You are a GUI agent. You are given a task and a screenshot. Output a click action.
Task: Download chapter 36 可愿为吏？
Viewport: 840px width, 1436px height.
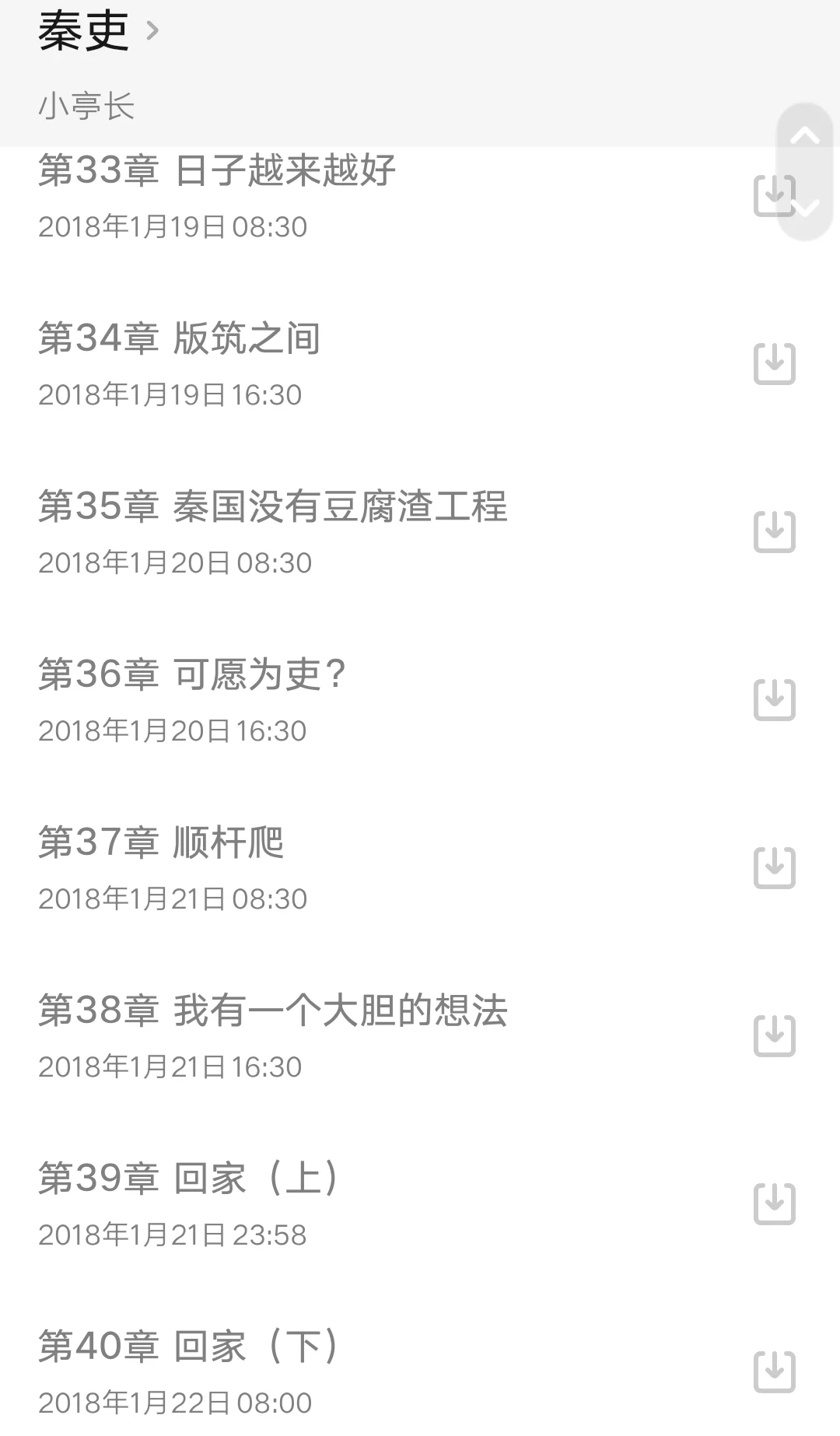coord(775,700)
